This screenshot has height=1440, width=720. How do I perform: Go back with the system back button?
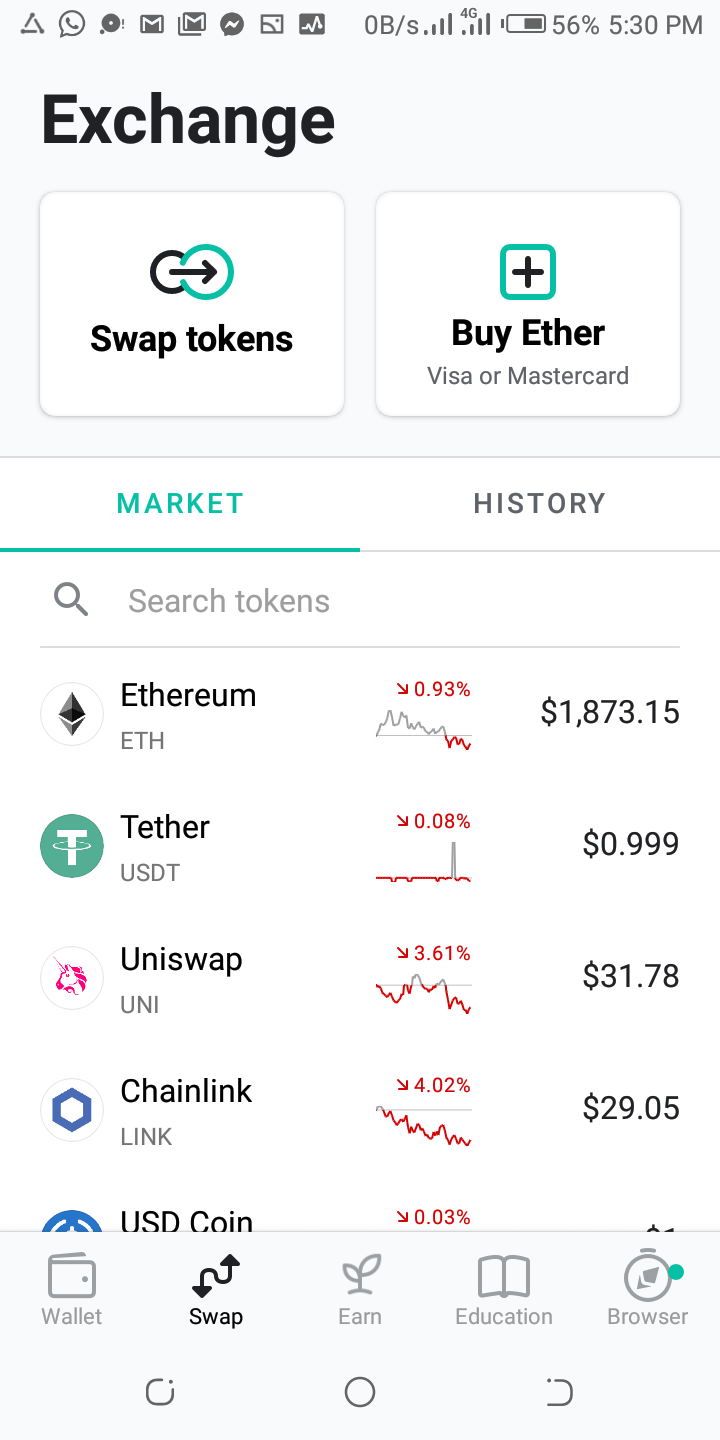[x=559, y=1391]
